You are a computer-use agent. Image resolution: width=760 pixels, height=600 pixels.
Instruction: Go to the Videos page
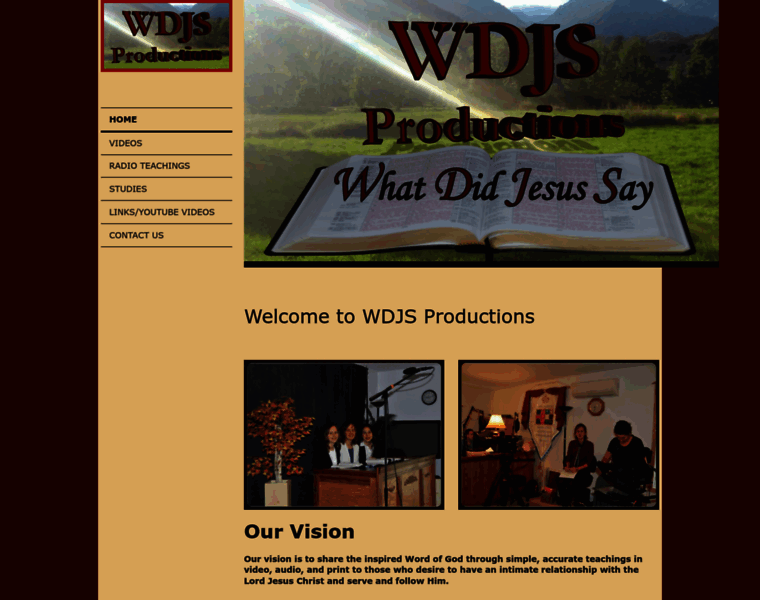point(126,143)
